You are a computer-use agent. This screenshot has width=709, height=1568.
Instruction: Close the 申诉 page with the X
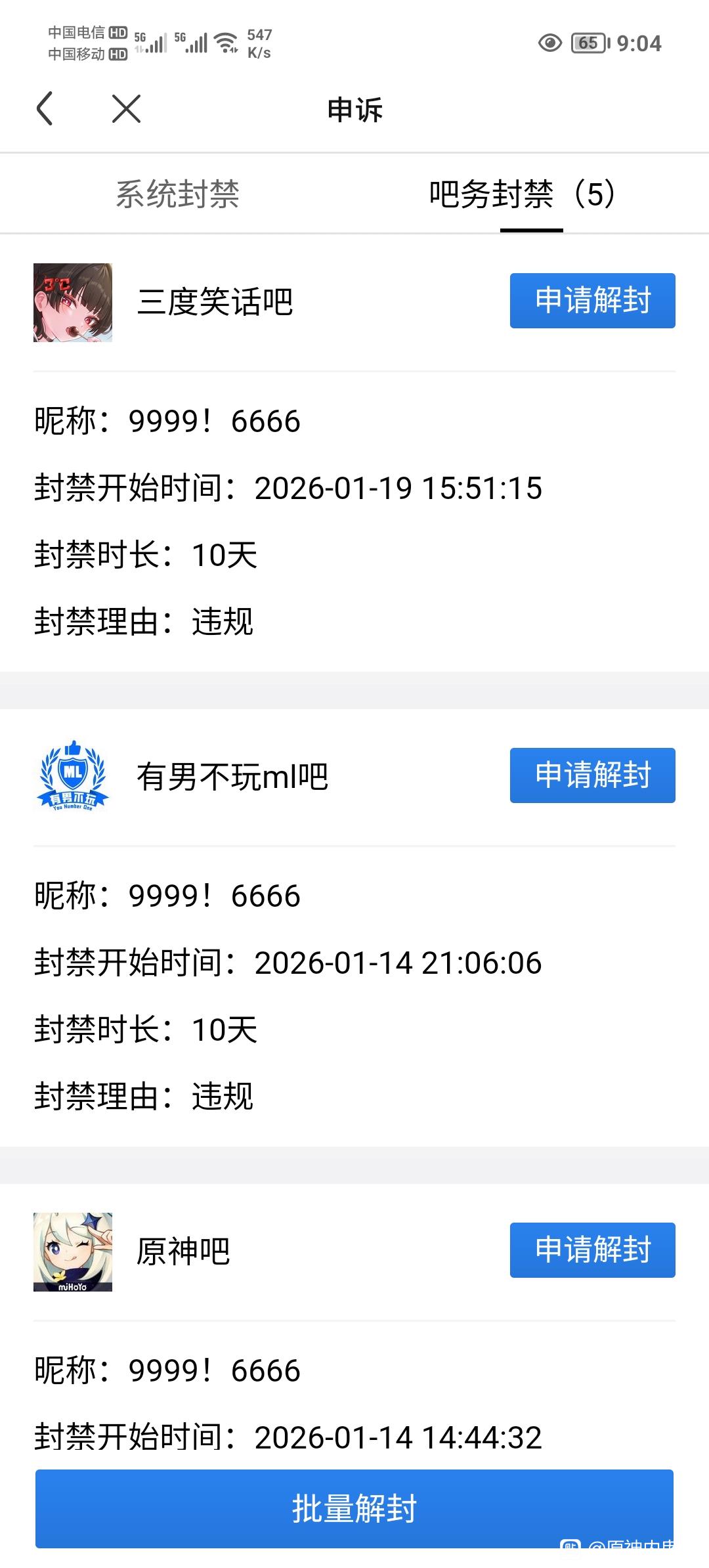click(126, 108)
